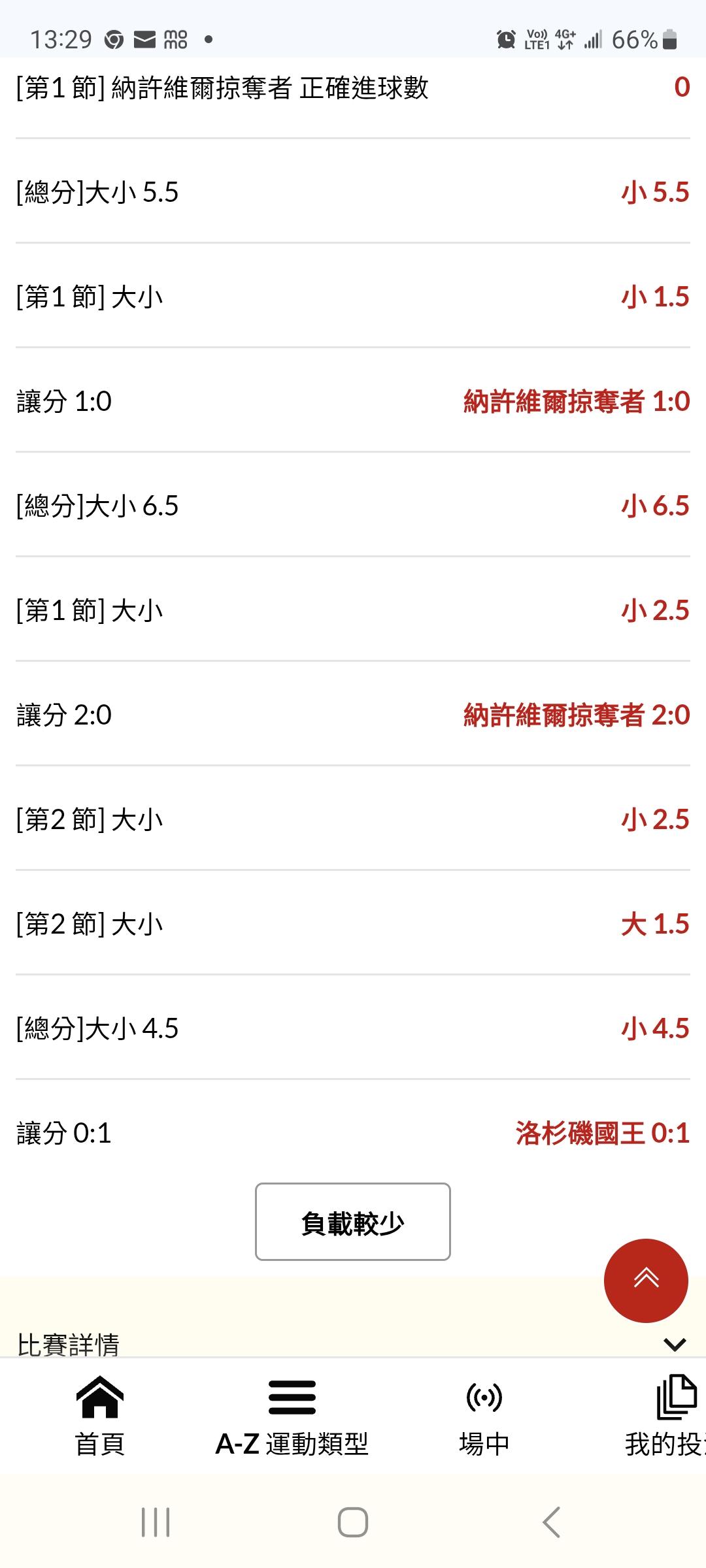Expand the 比賽詳情 section
The image size is (706, 1568).
(x=674, y=1344)
